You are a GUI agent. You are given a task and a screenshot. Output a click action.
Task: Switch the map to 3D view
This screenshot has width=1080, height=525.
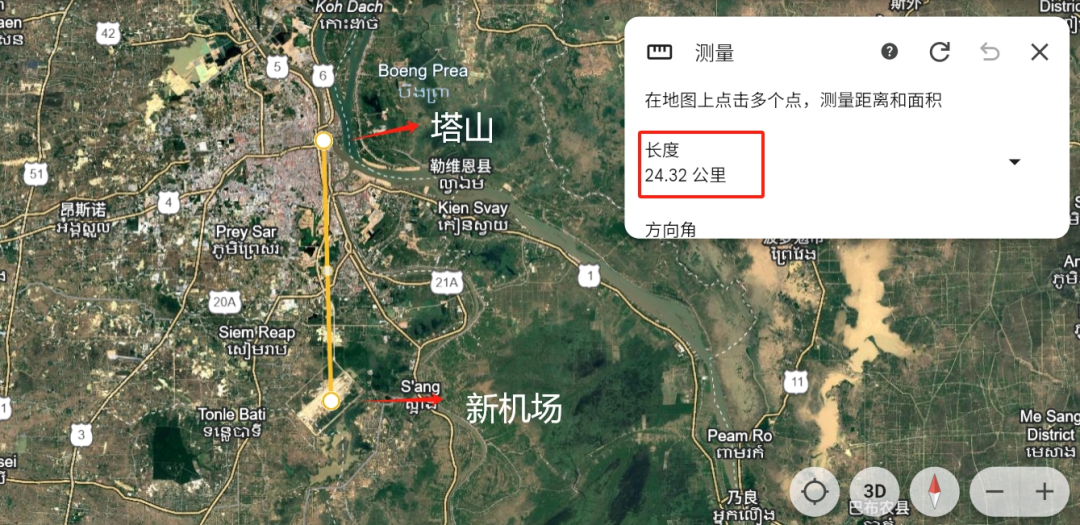click(875, 491)
